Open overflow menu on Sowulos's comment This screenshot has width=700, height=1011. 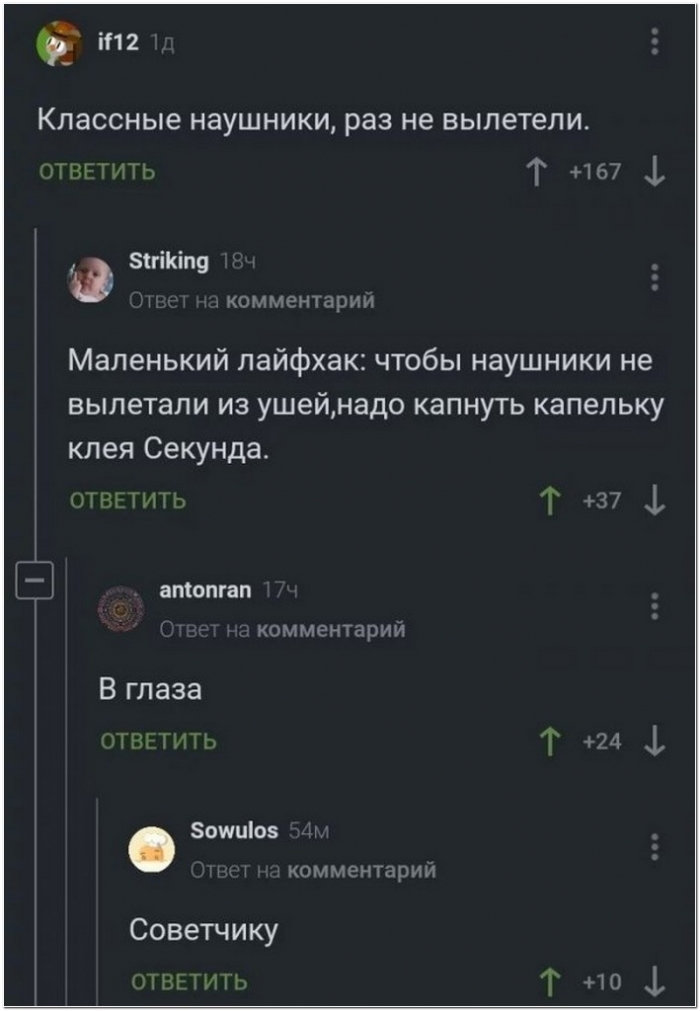(x=654, y=847)
